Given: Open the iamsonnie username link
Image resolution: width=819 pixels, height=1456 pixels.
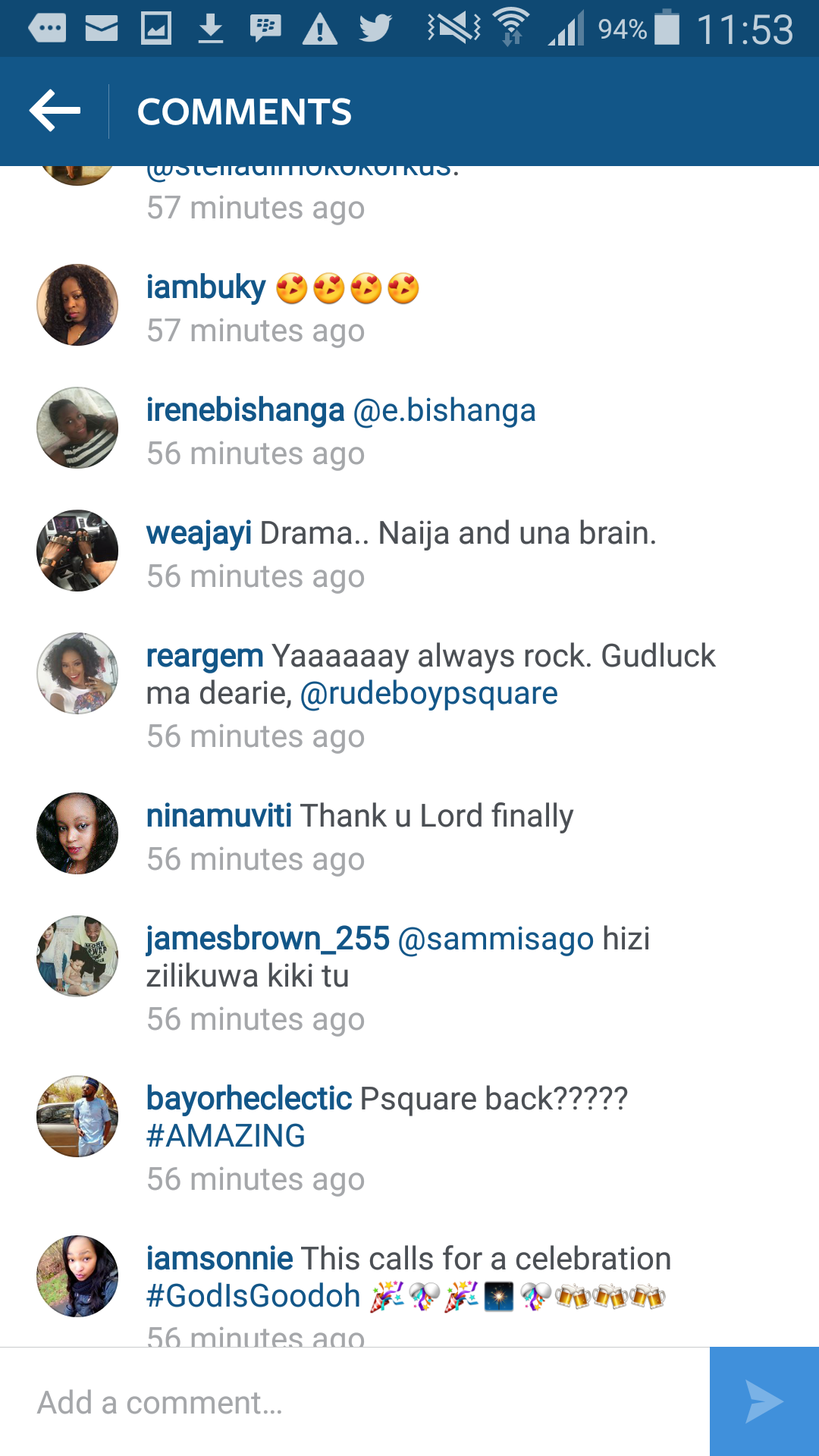Looking at the screenshot, I should coord(219,1259).
